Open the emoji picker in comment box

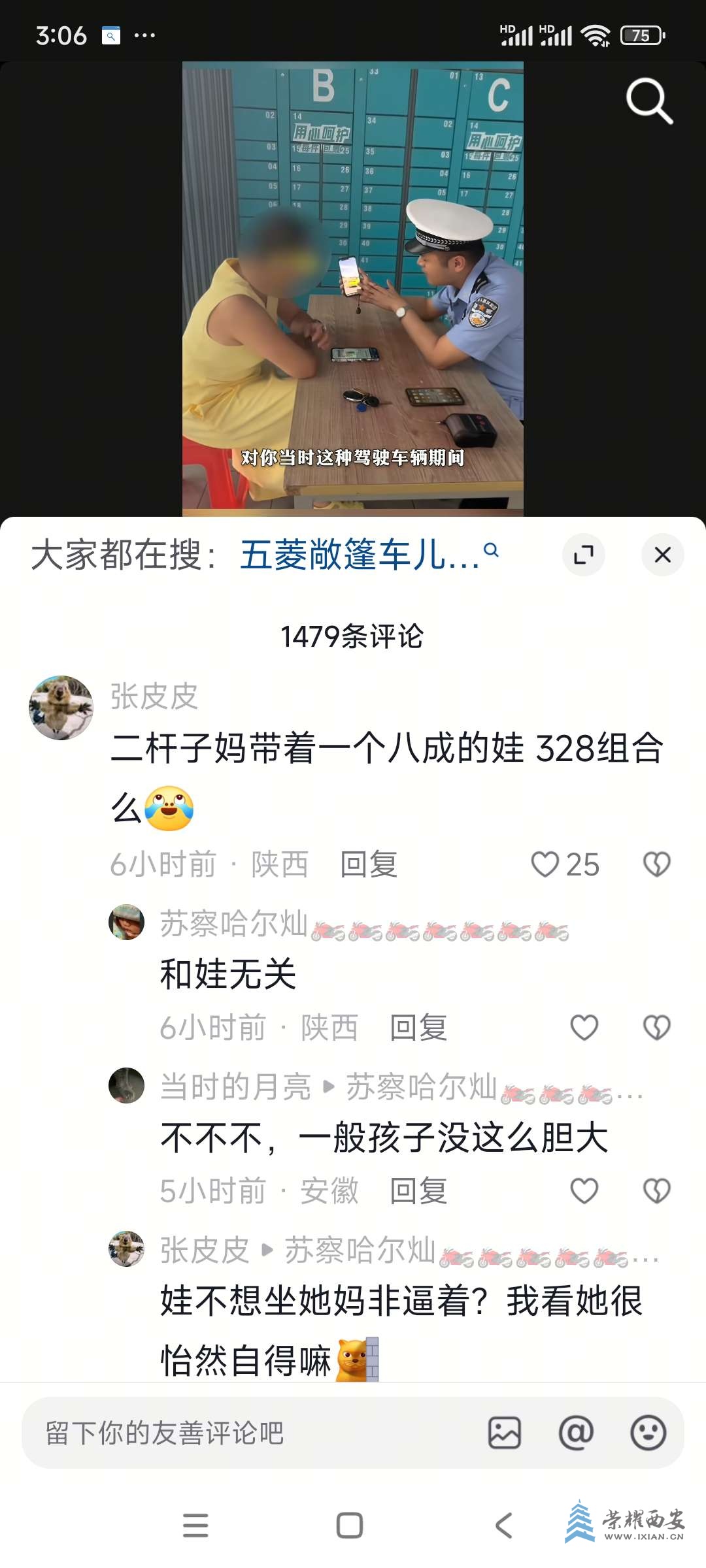648,1433
